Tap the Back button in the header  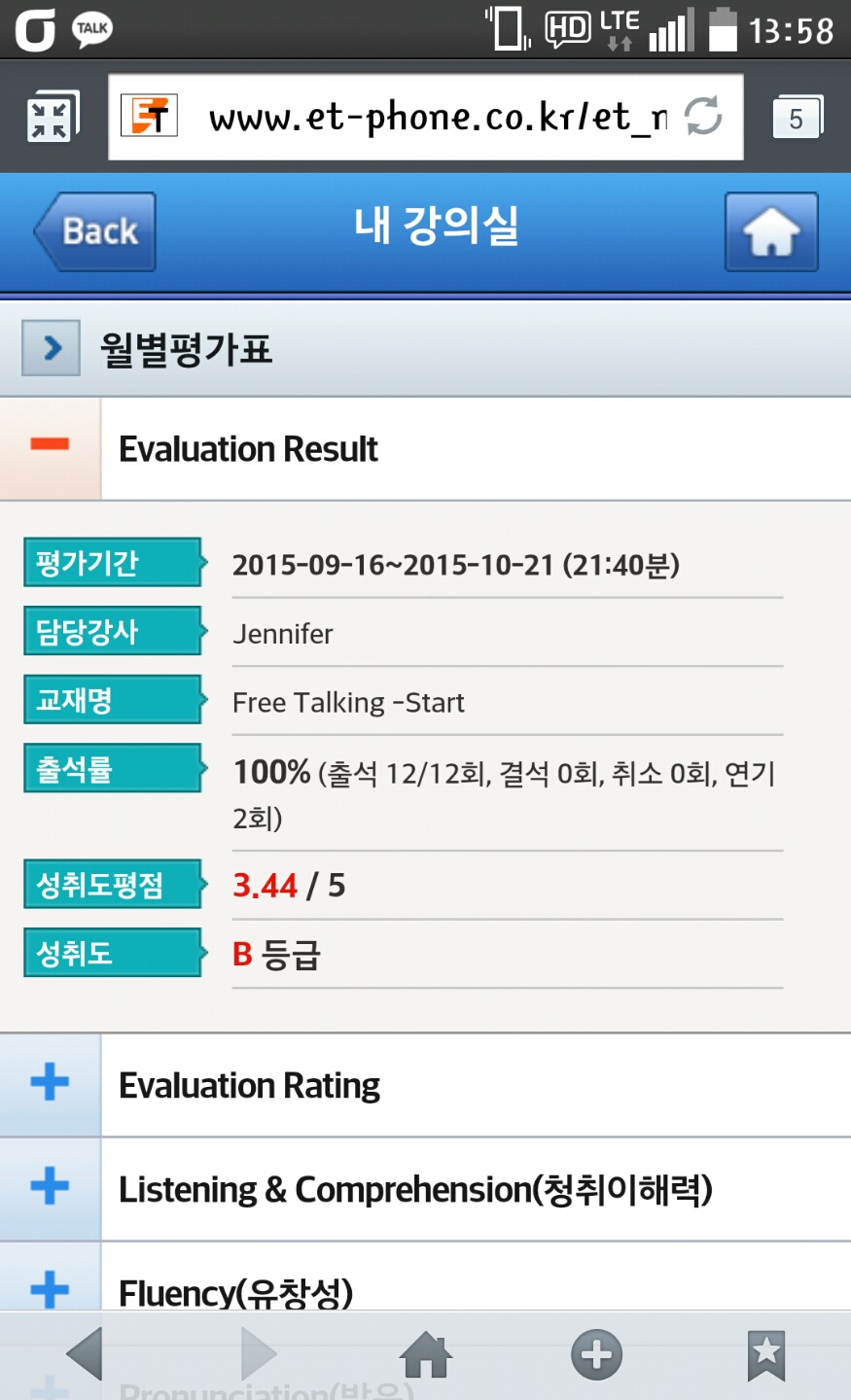click(x=95, y=231)
